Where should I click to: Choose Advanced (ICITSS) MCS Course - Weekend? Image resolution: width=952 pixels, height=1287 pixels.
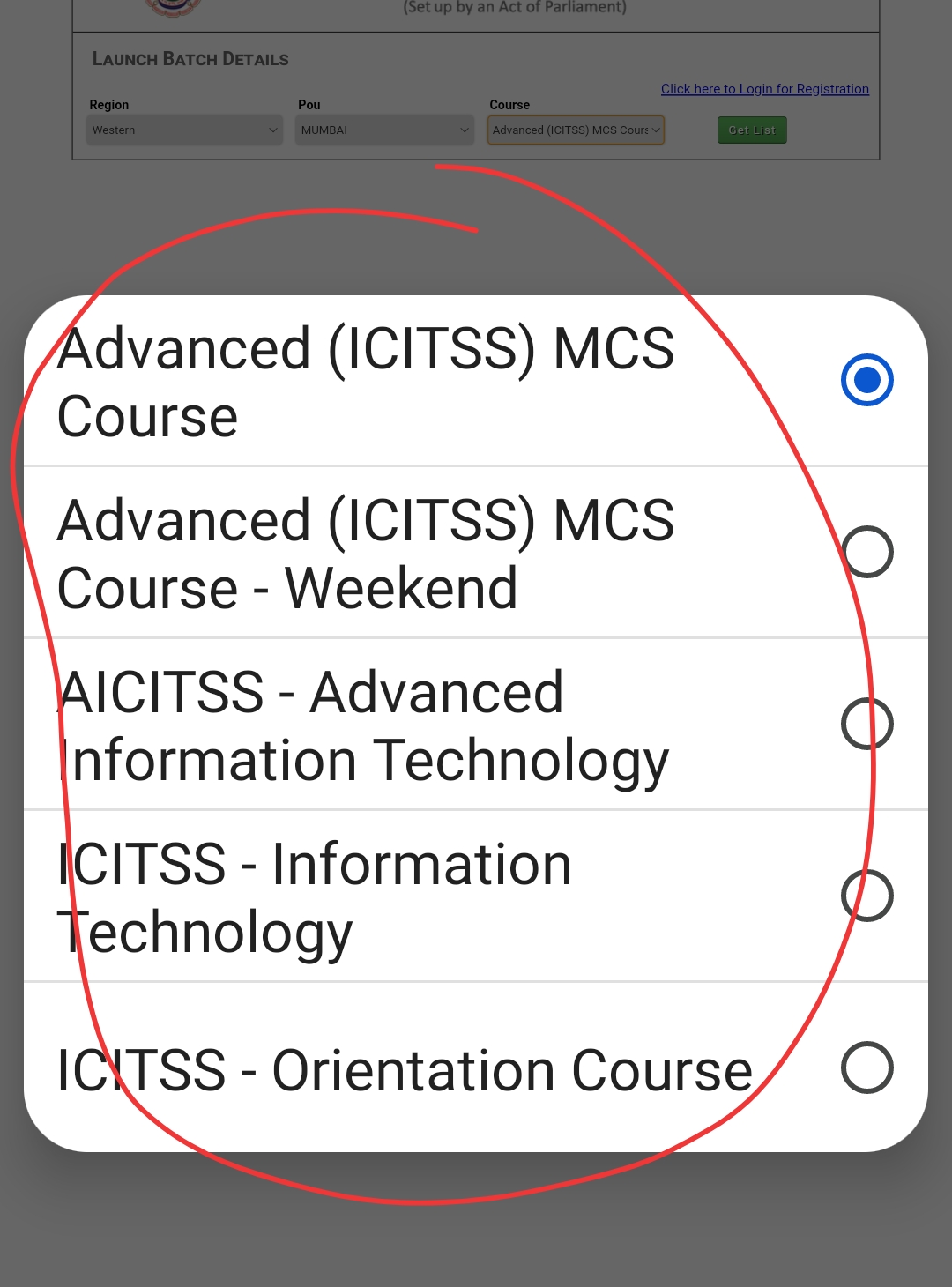coord(476,553)
